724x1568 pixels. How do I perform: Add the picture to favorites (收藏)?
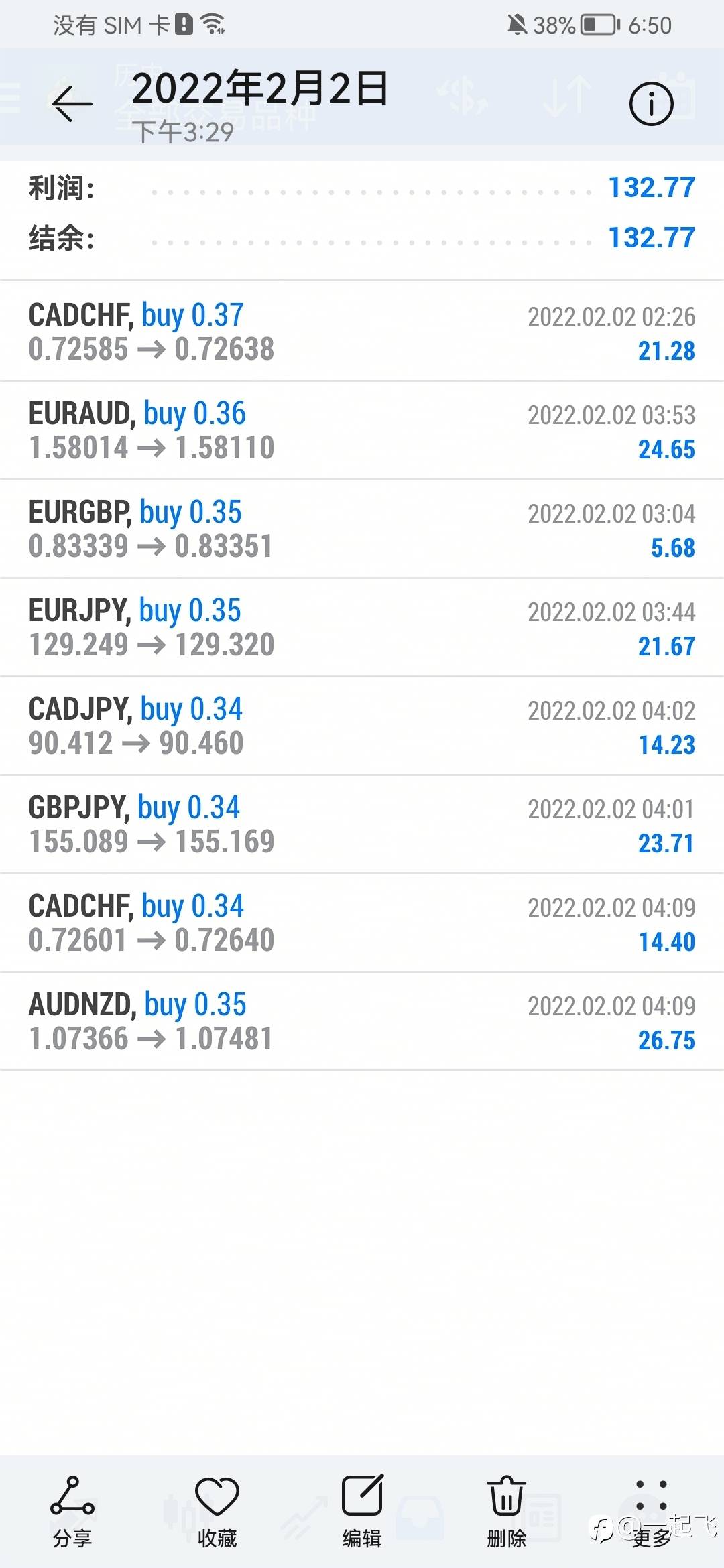pos(217,1512)
